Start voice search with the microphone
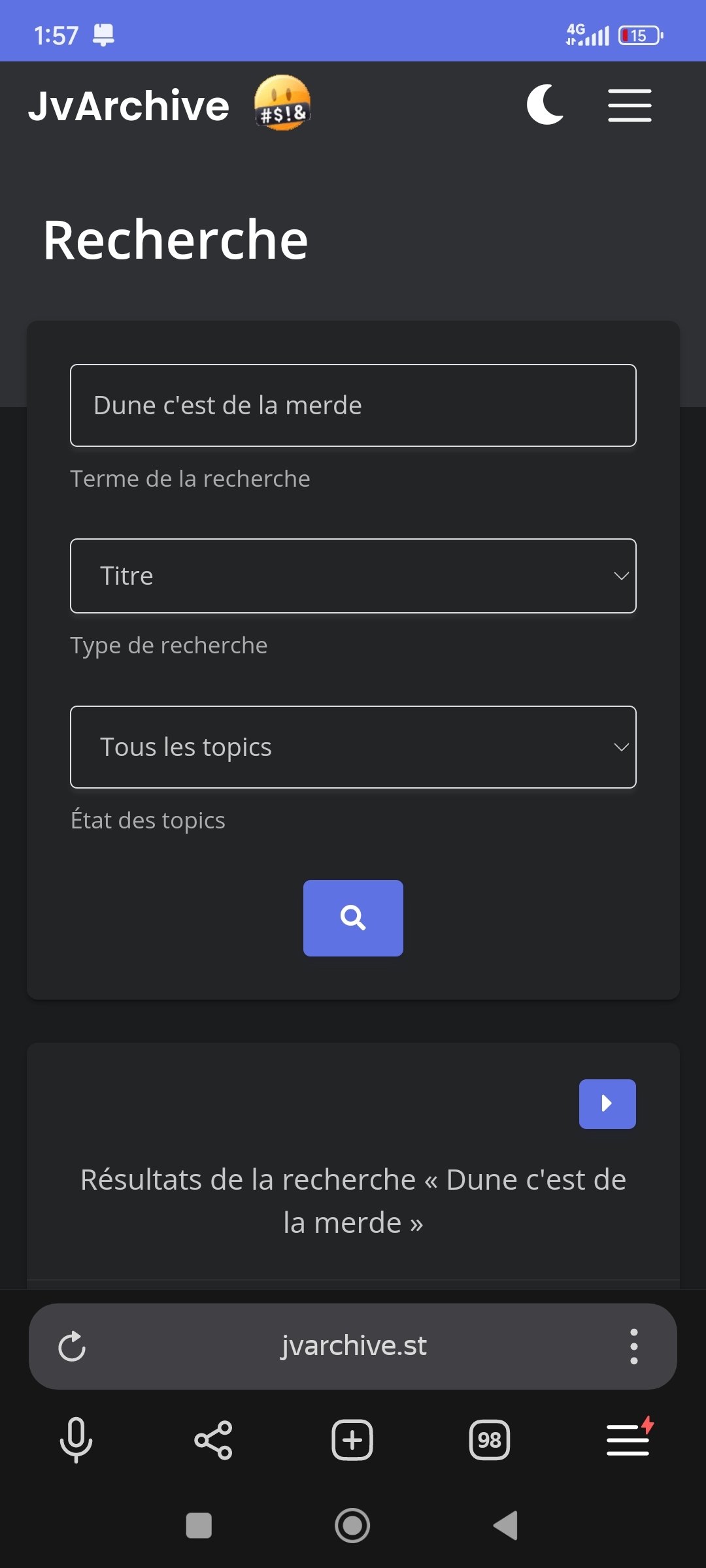706x1568 pixels. click(76, 1439)
